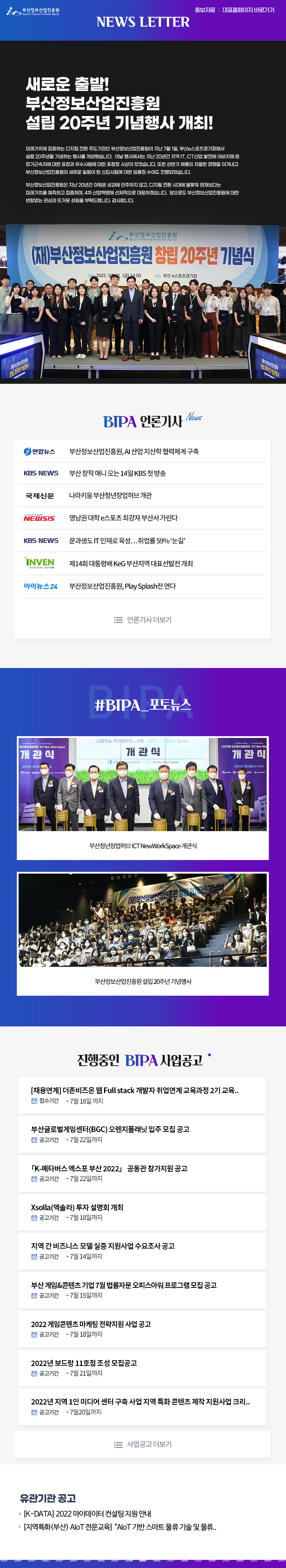This screenshot has height=1568, width=286.
Task: Open the 2022 게임콘텐츠 마케팅 전략지원 notice
Action: point(90,1324)
